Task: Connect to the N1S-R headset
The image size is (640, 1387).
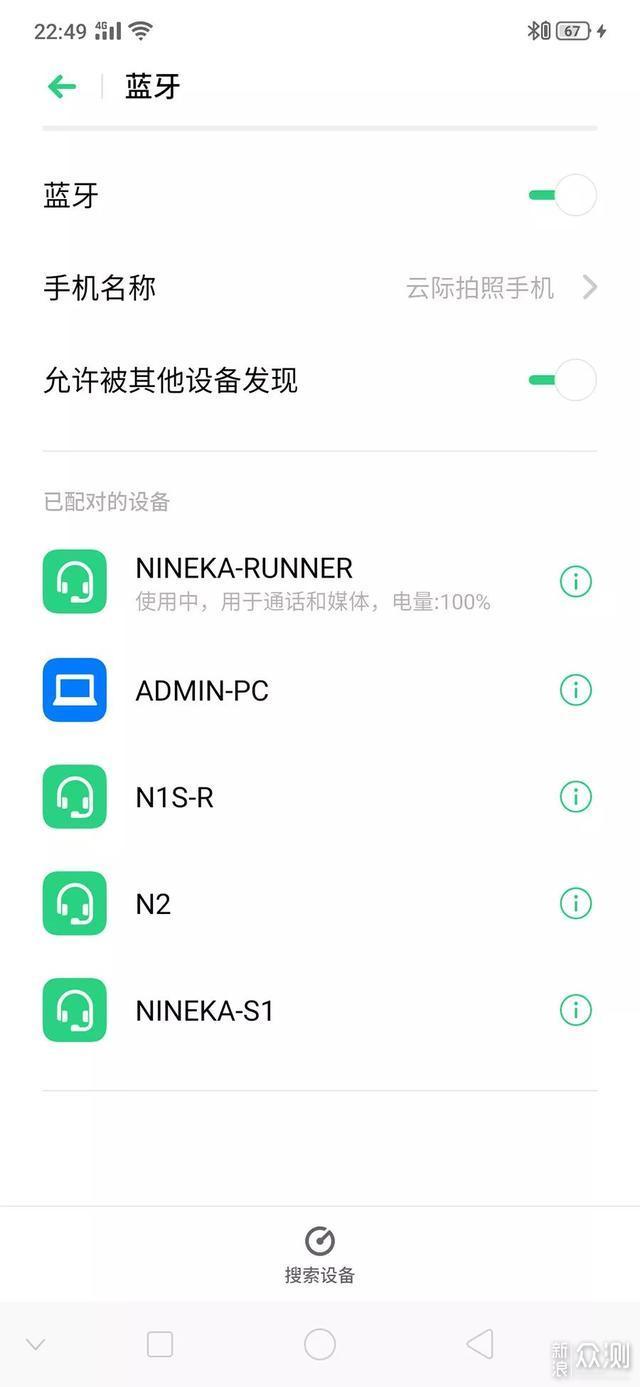Action: click(300, 797)
